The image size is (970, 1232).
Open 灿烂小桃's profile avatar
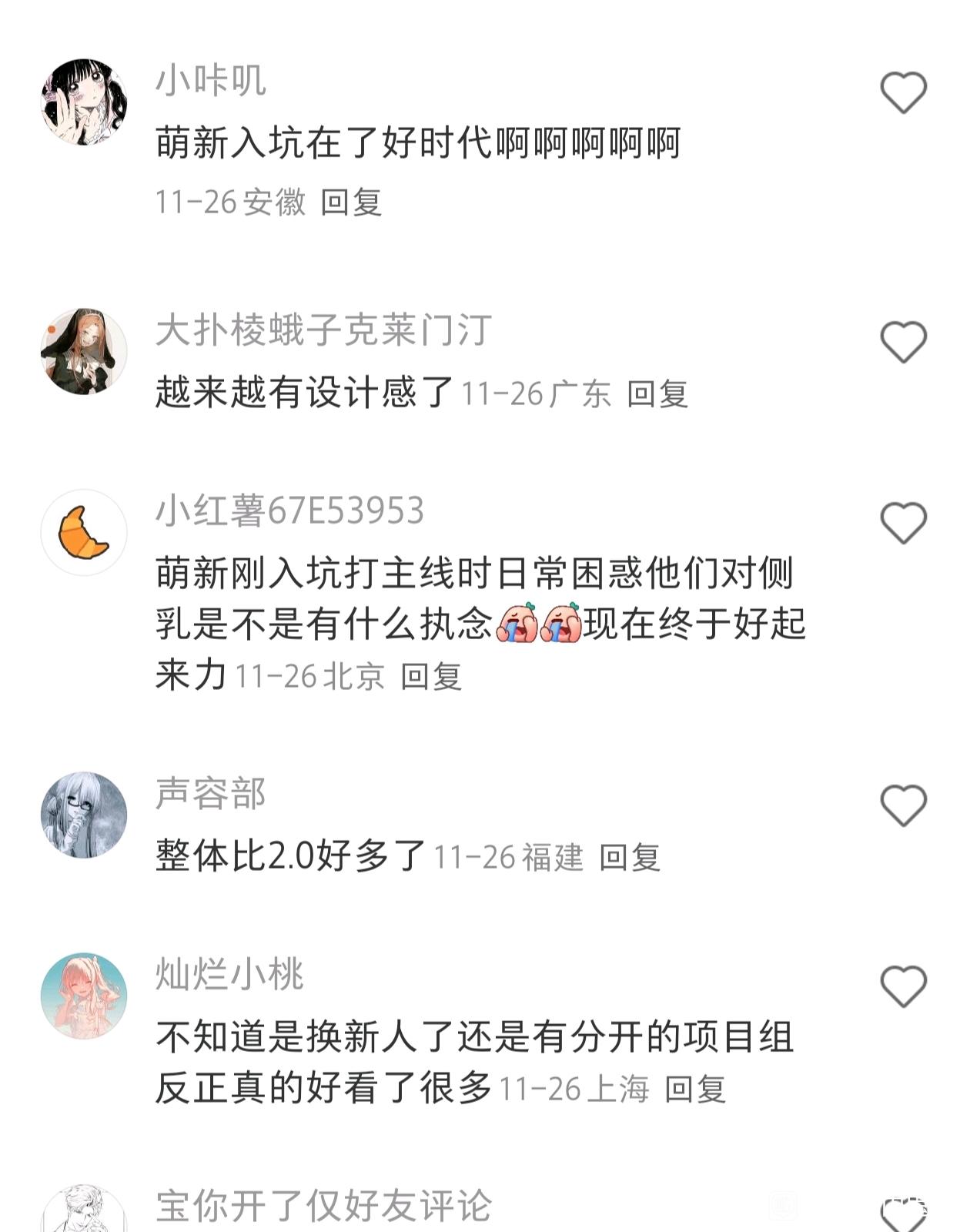click(84, 996)
